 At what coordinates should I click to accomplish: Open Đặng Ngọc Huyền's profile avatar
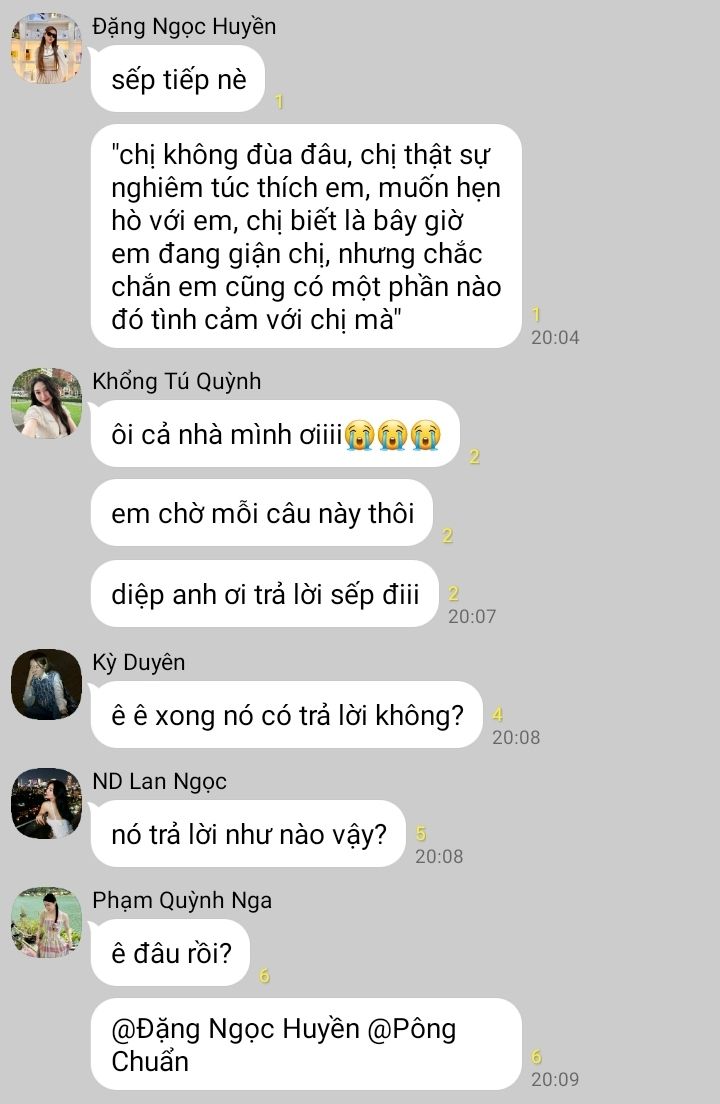coord(46,47)
